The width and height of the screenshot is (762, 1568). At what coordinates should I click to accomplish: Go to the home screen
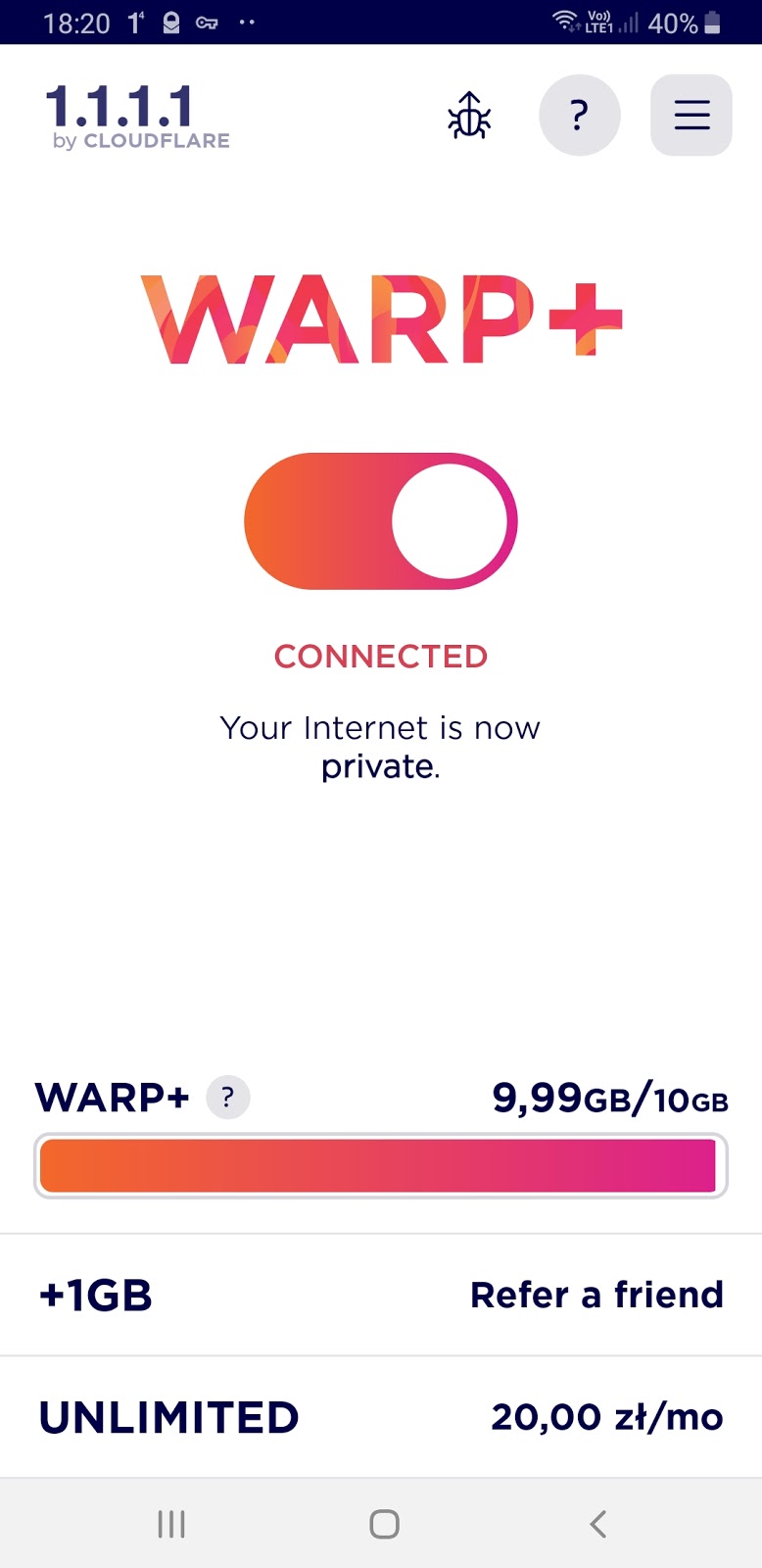click(384, 1524)
